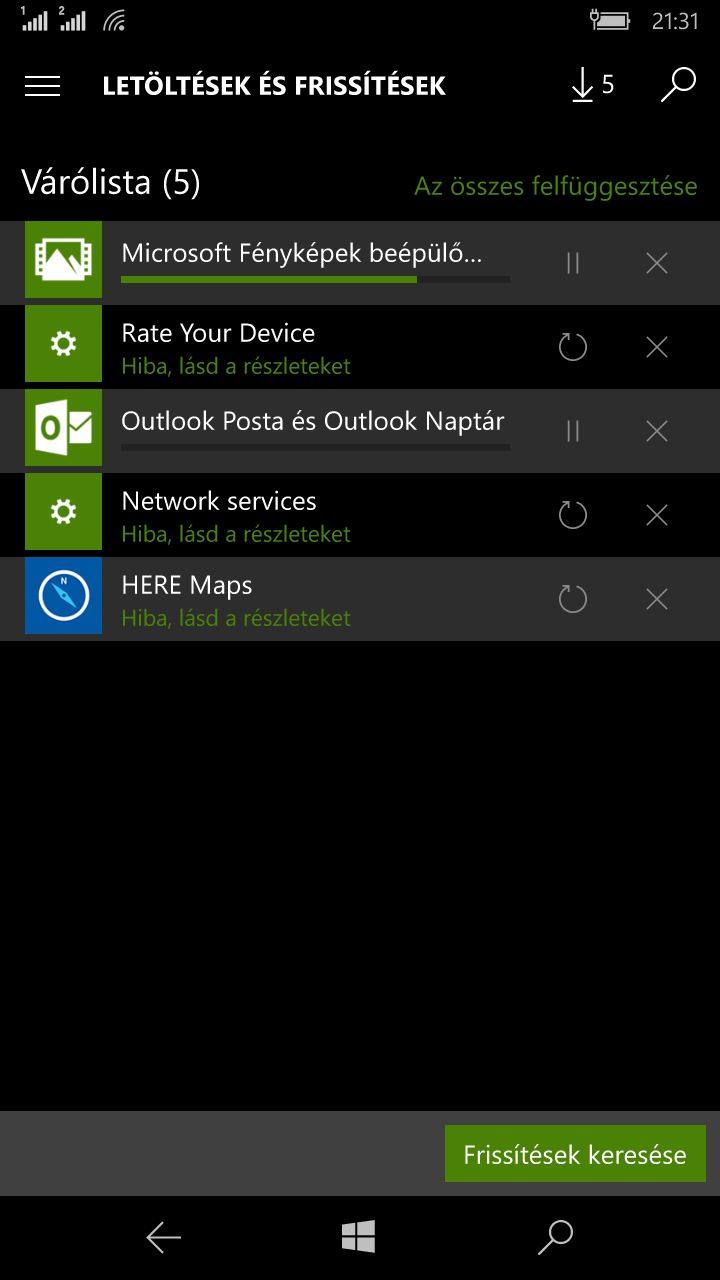Tap Az összes felfüggesztése to pause all

click(556, 186)
